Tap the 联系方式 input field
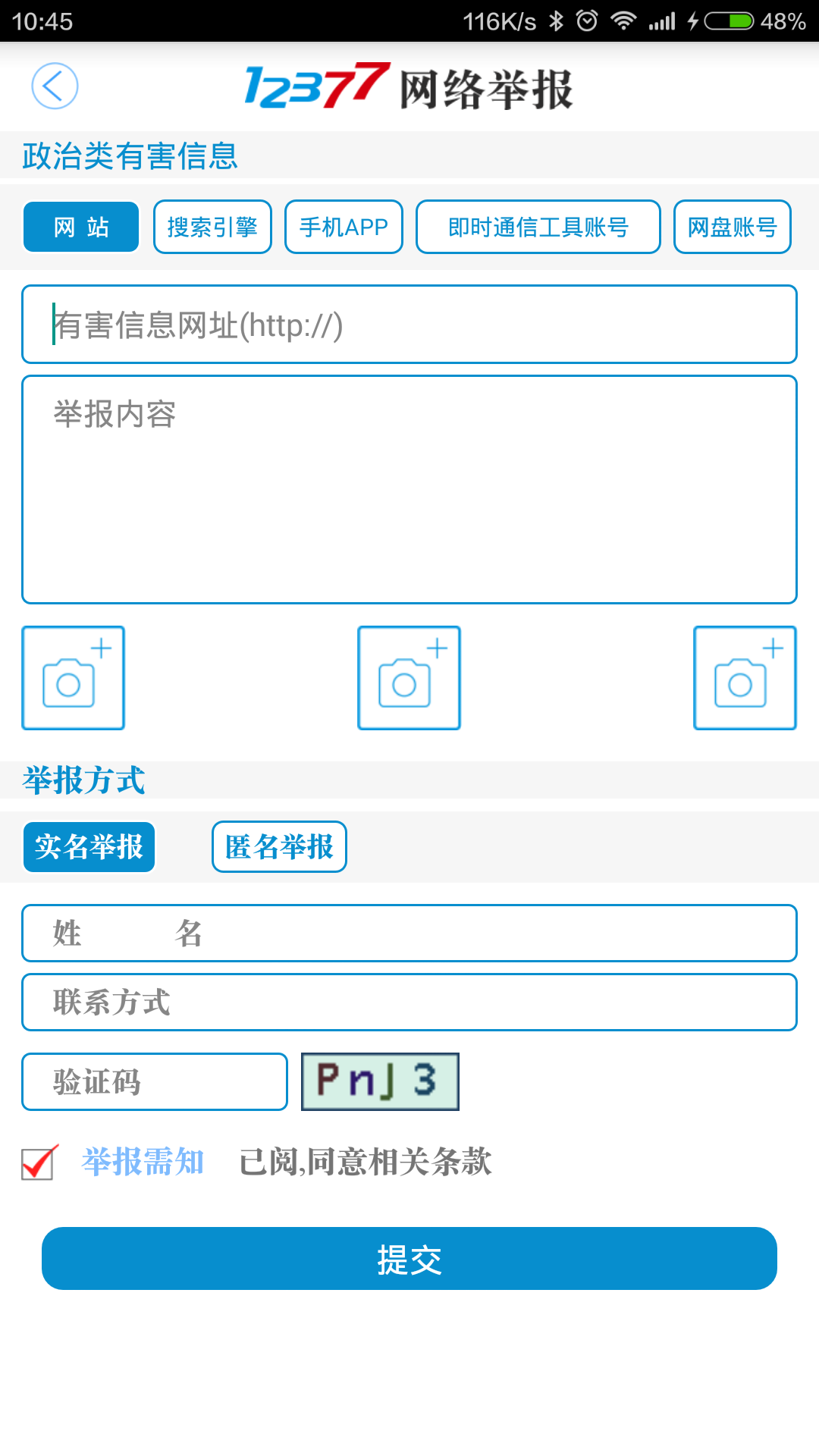 point(409,1003)
